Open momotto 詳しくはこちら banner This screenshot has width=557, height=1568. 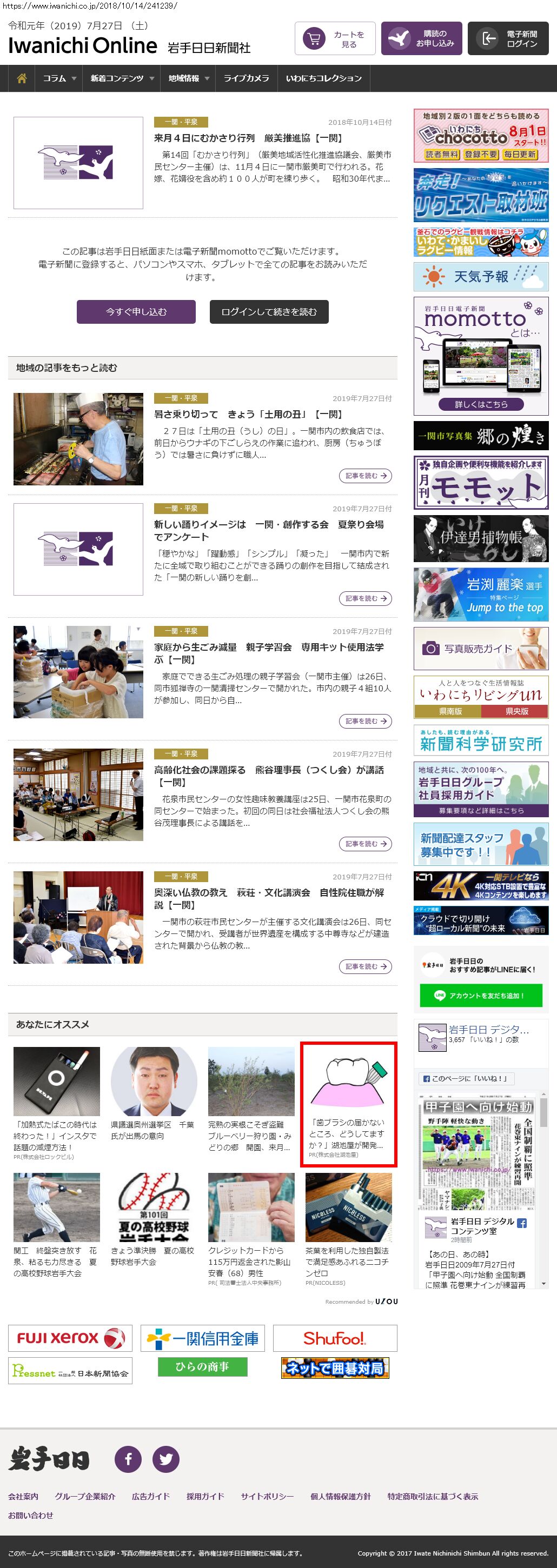pyautogui.click(x=480, y=404)
